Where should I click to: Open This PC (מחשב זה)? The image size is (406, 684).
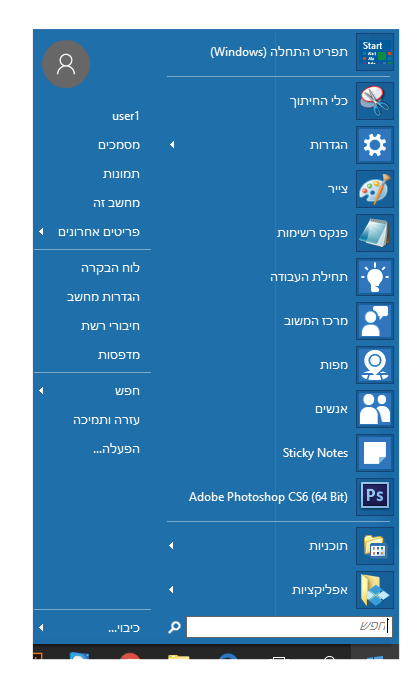click(92, 203)
